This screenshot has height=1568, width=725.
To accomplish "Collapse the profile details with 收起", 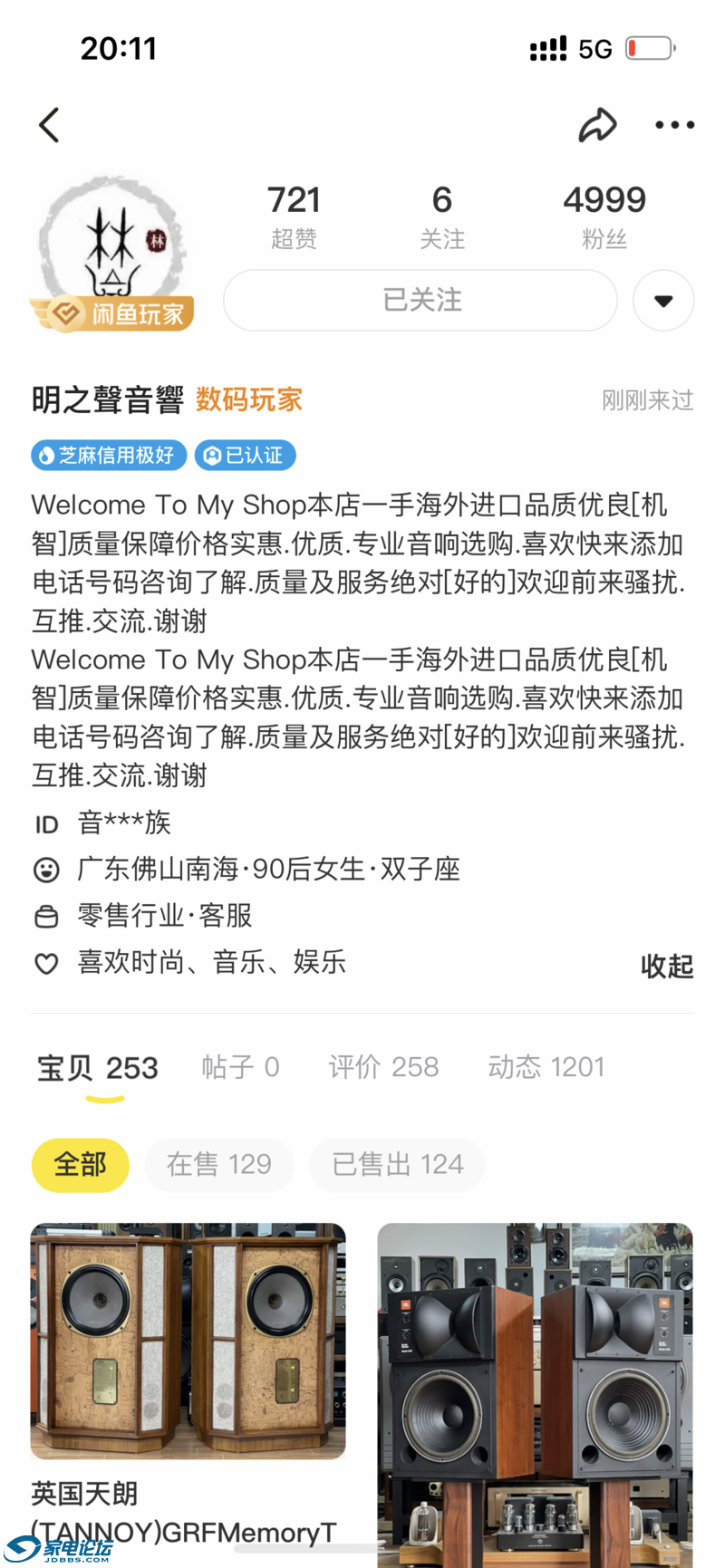I will tap(666, 966).
